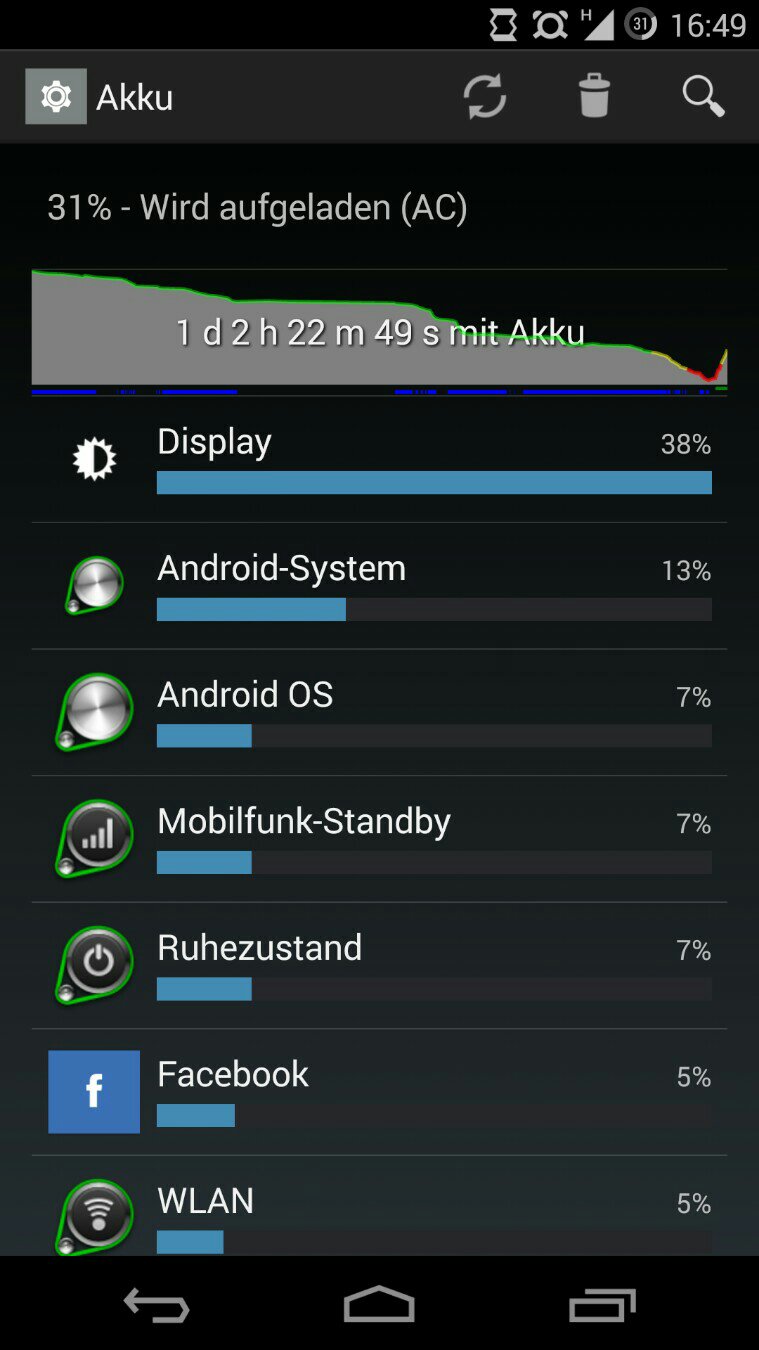This screenshot has width=759, height=1350.
Task: Open Mobilfunk-Standby usage details
Action: 379,839
